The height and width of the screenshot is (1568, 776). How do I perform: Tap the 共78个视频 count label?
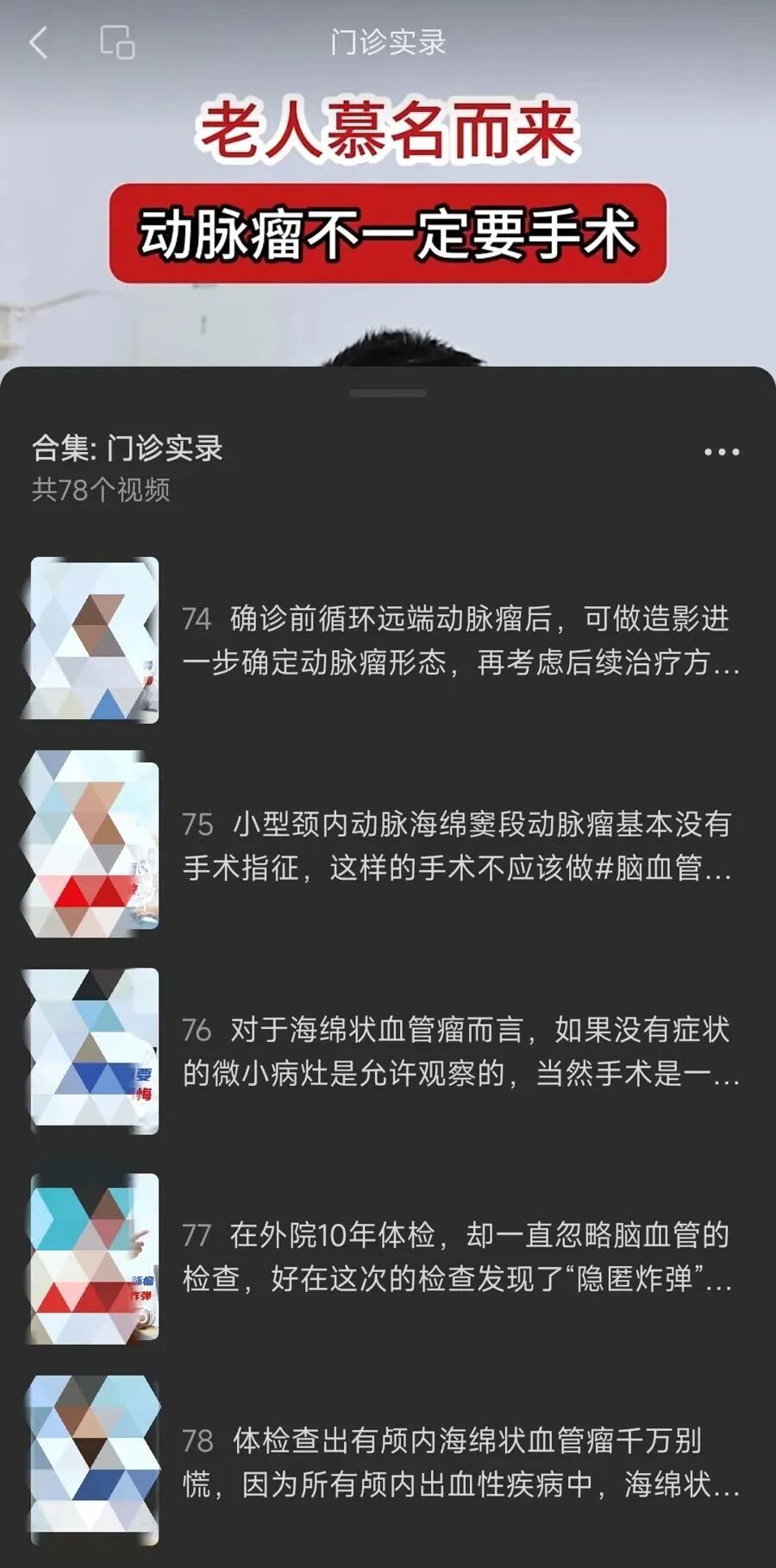pos(101,490)
